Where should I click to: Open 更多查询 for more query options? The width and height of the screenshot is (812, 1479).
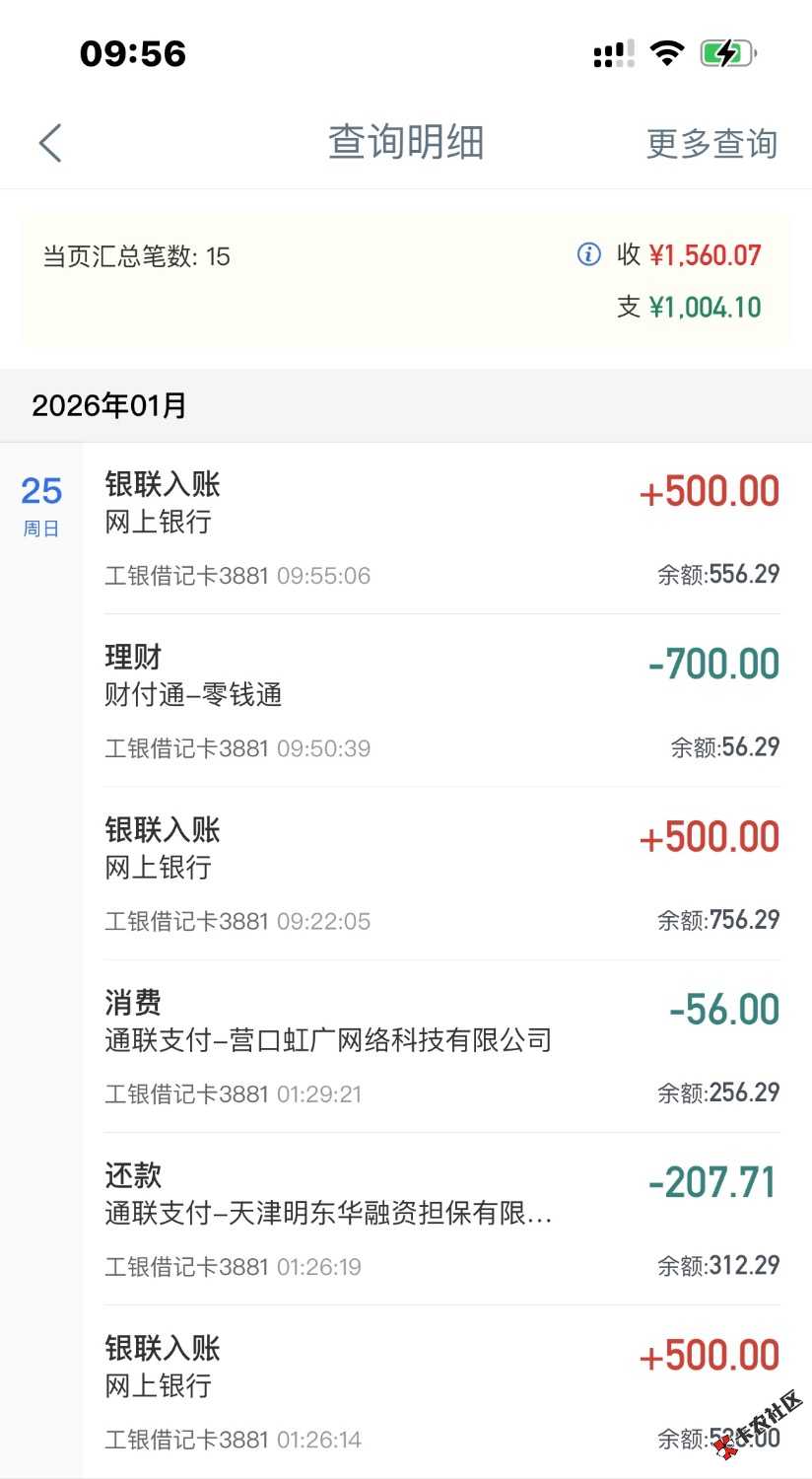[711, 143]
